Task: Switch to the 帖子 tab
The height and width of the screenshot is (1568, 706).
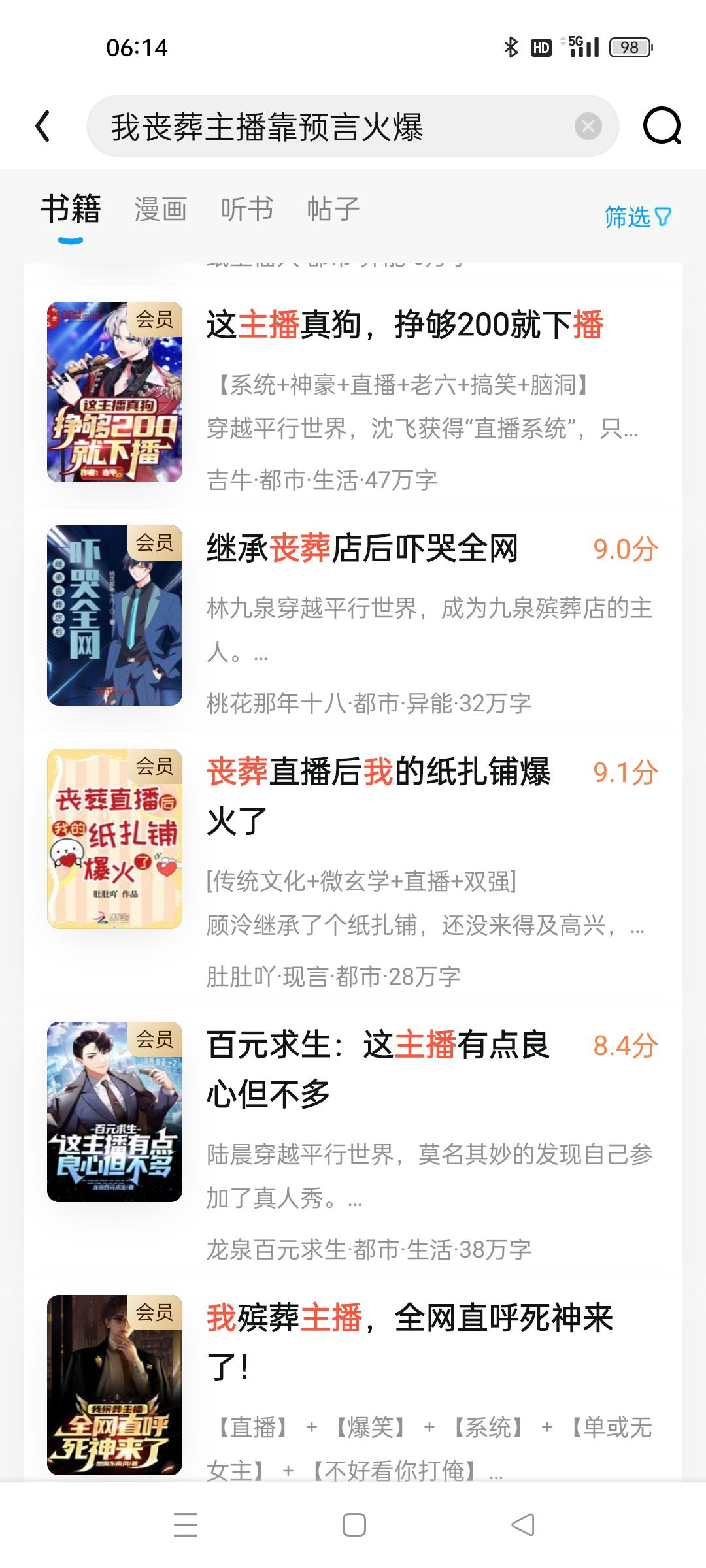Action: click(333, 210)
